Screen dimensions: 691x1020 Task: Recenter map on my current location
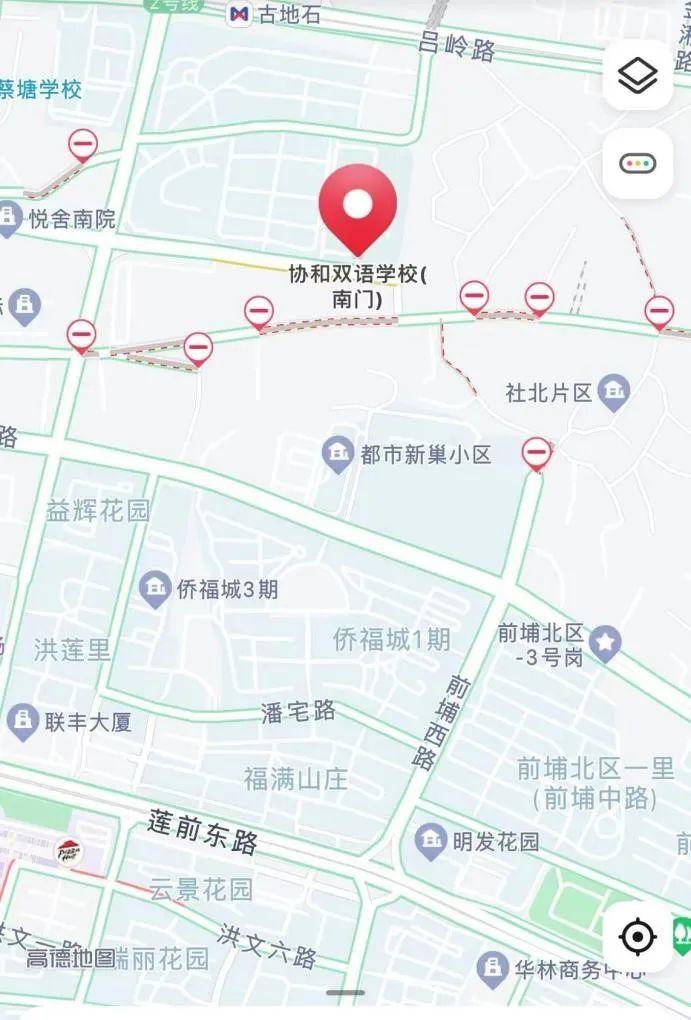click(637, 937)
